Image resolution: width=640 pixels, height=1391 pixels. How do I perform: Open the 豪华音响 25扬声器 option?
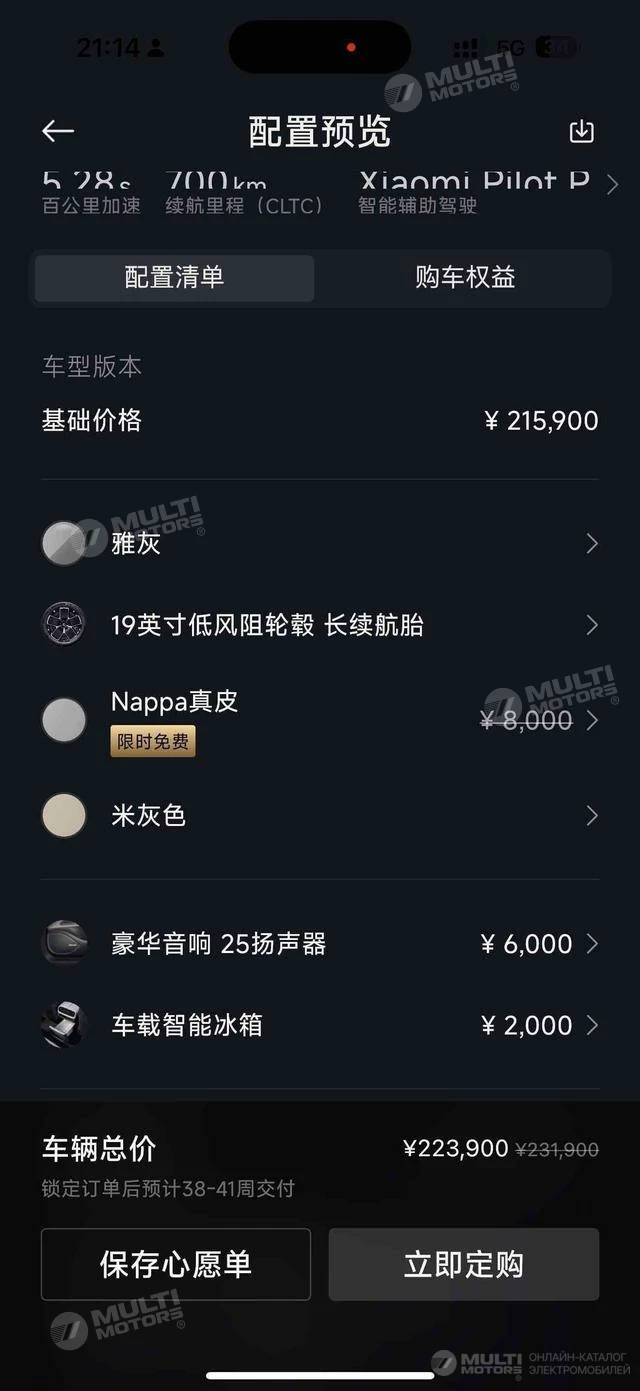(x=320, y=944)
